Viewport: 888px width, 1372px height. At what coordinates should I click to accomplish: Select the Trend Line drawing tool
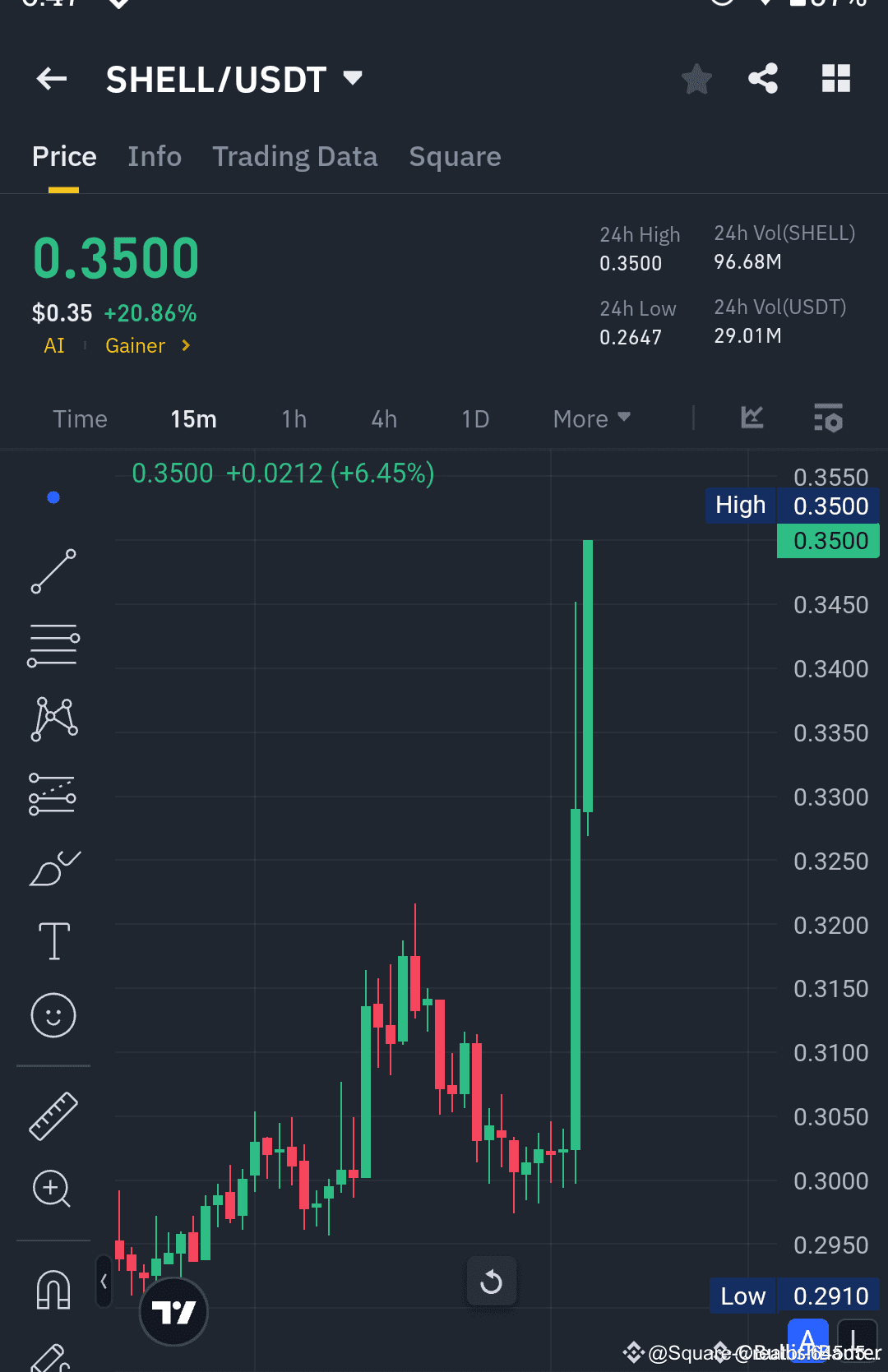tap(53, 571)
